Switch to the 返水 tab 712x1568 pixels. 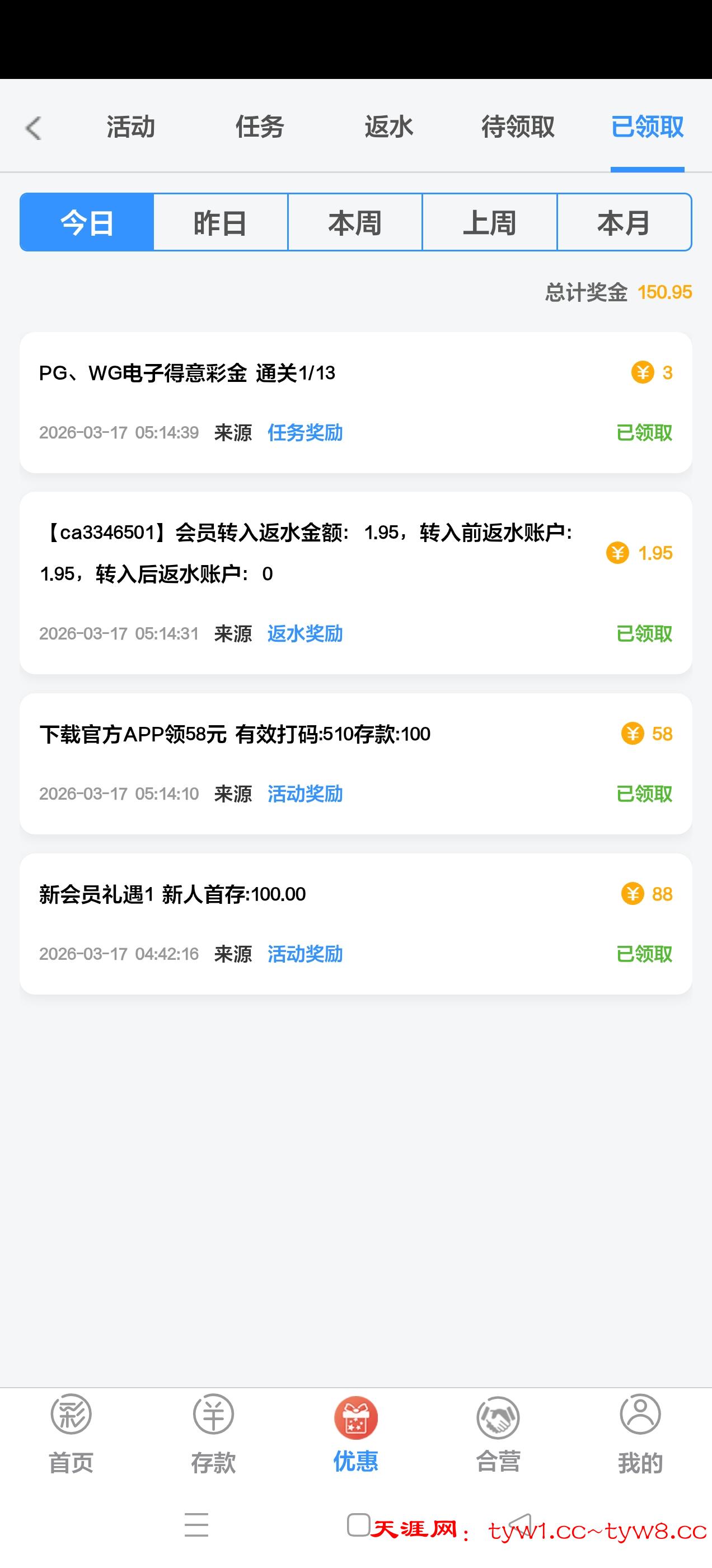pos(389,127)
